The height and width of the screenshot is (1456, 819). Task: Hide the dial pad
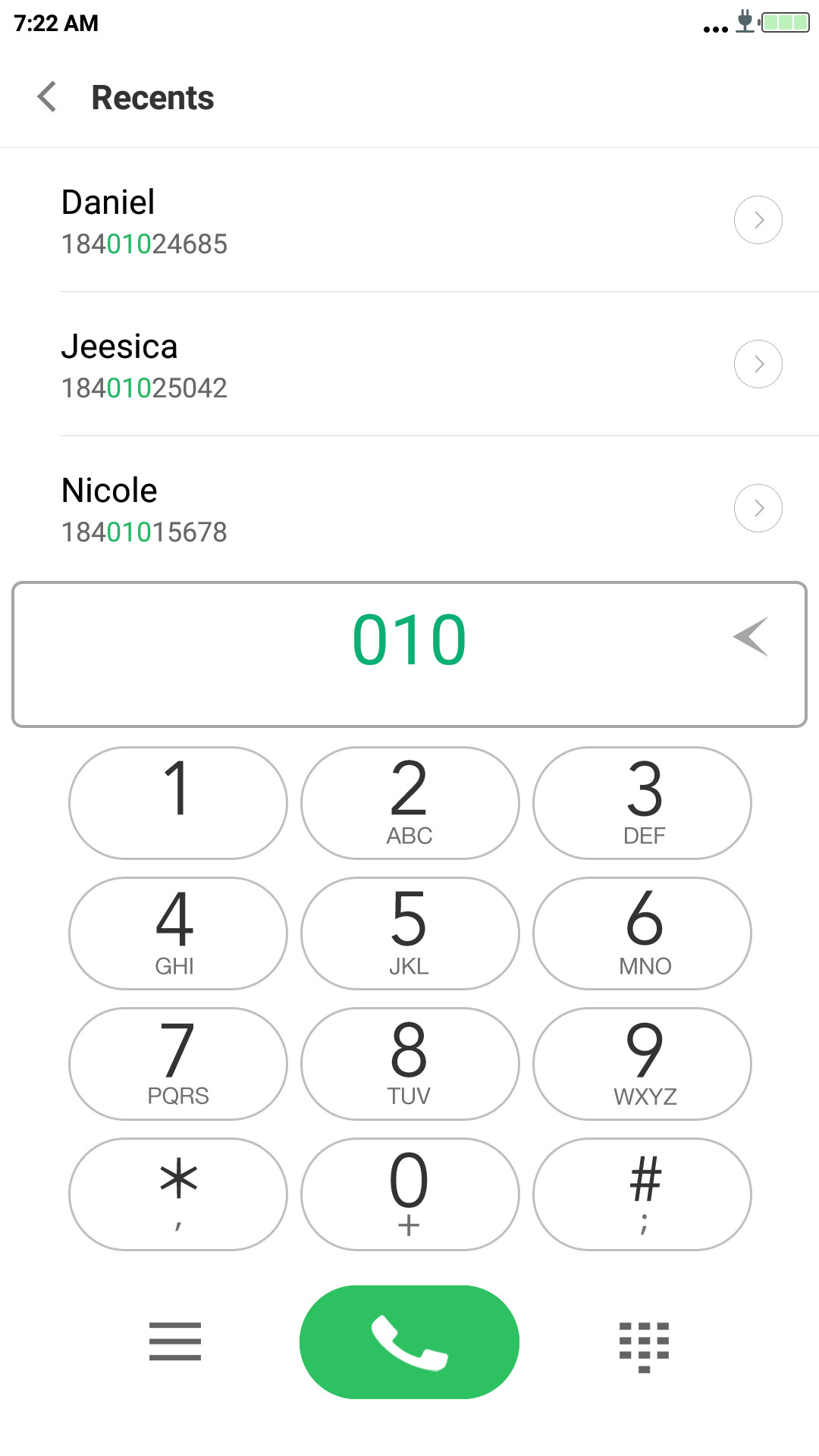pos(645,1348)
